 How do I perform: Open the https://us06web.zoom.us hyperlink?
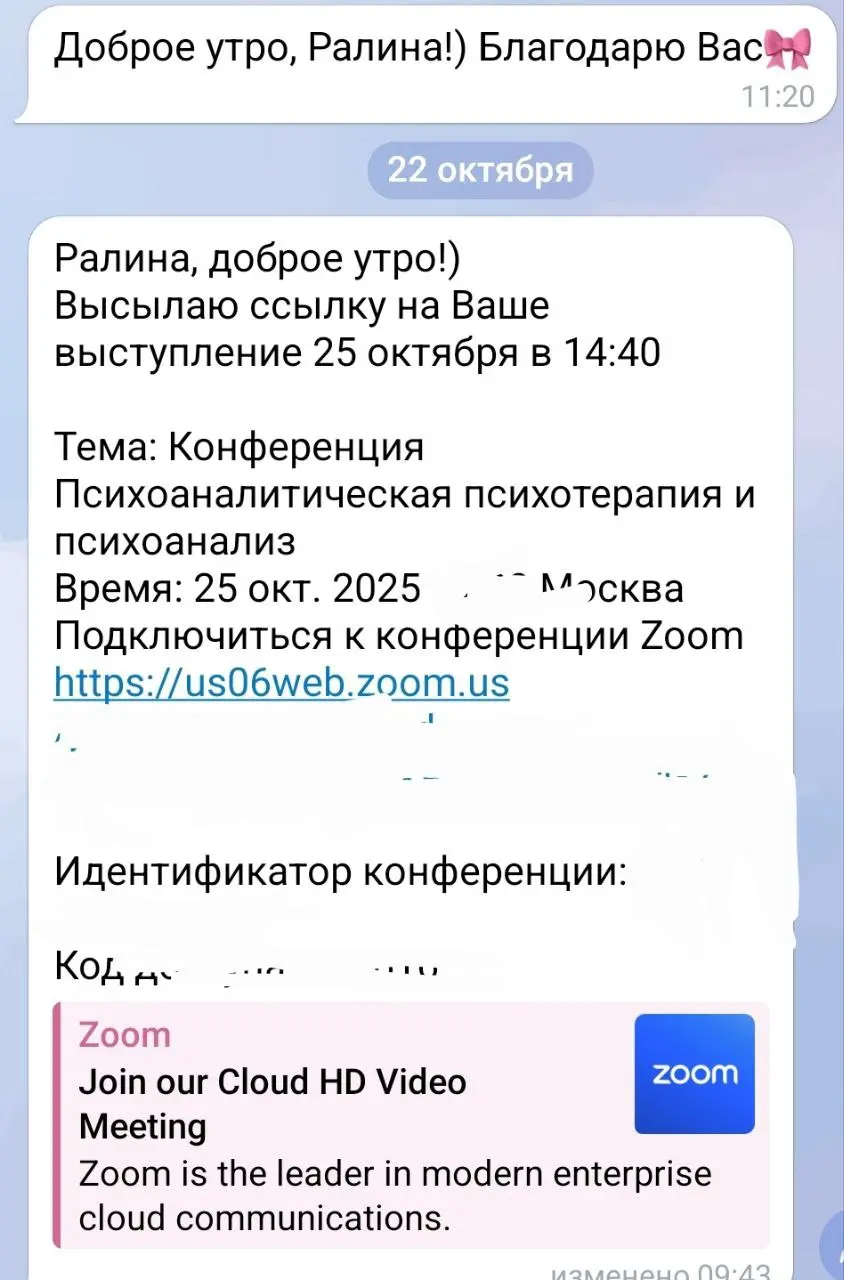click(281, 683)
